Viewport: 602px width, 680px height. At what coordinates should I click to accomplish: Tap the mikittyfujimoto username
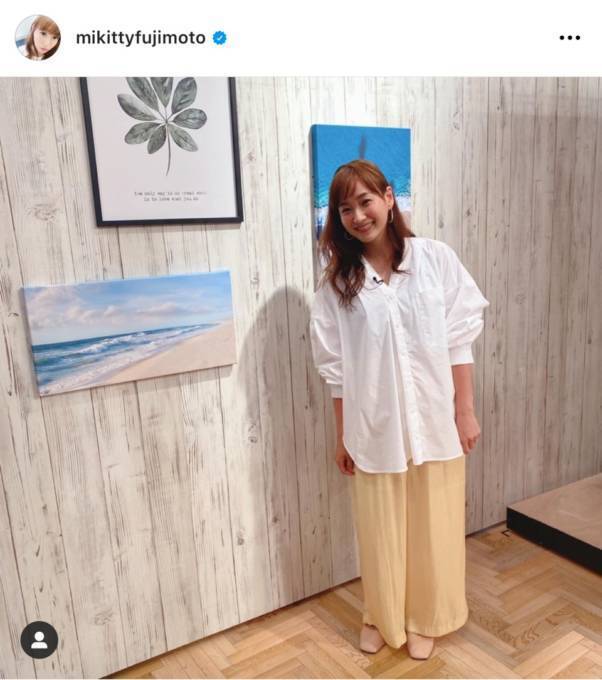point(141,38)
